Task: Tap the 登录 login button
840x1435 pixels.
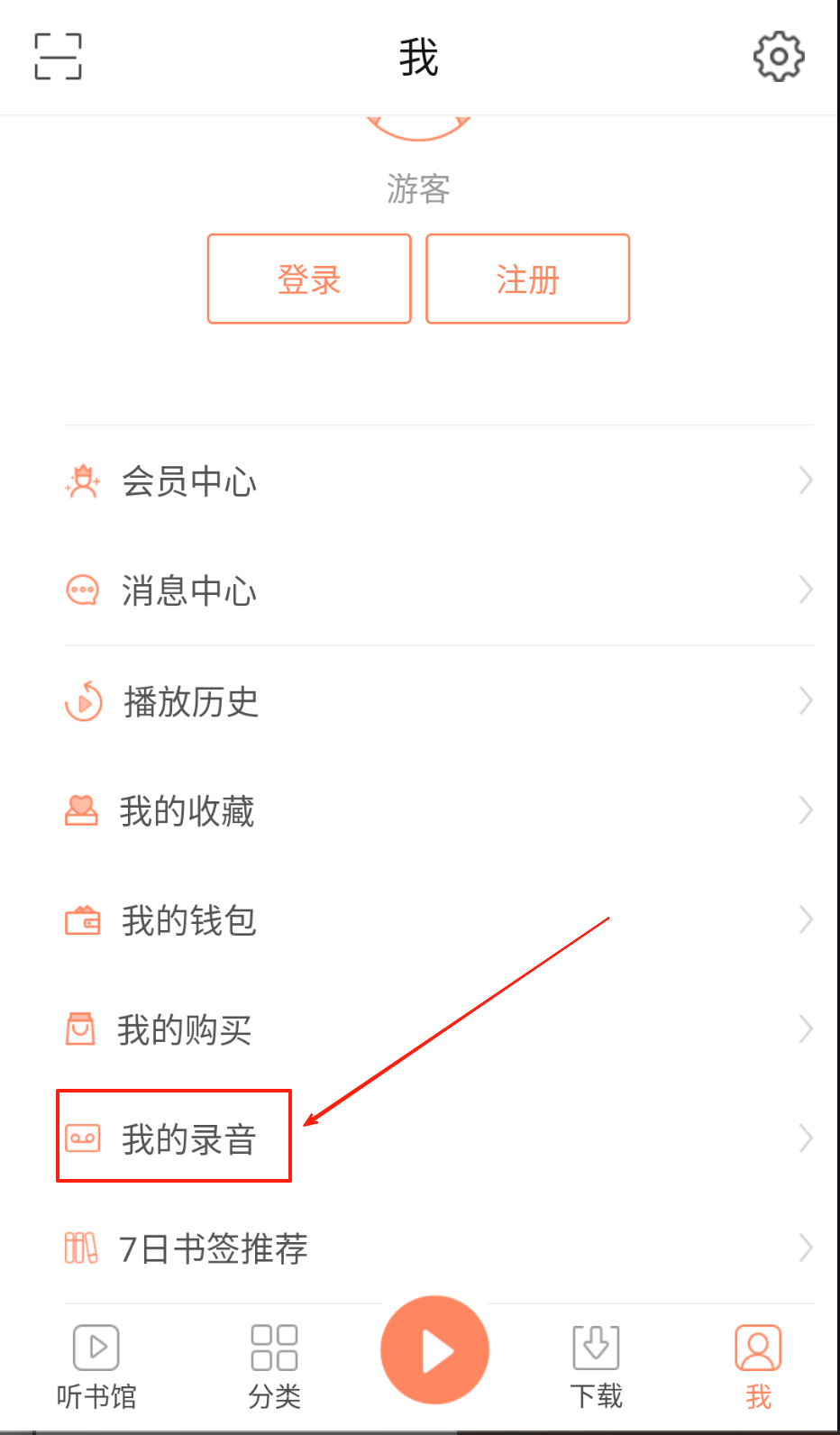Action: [309, 279]
